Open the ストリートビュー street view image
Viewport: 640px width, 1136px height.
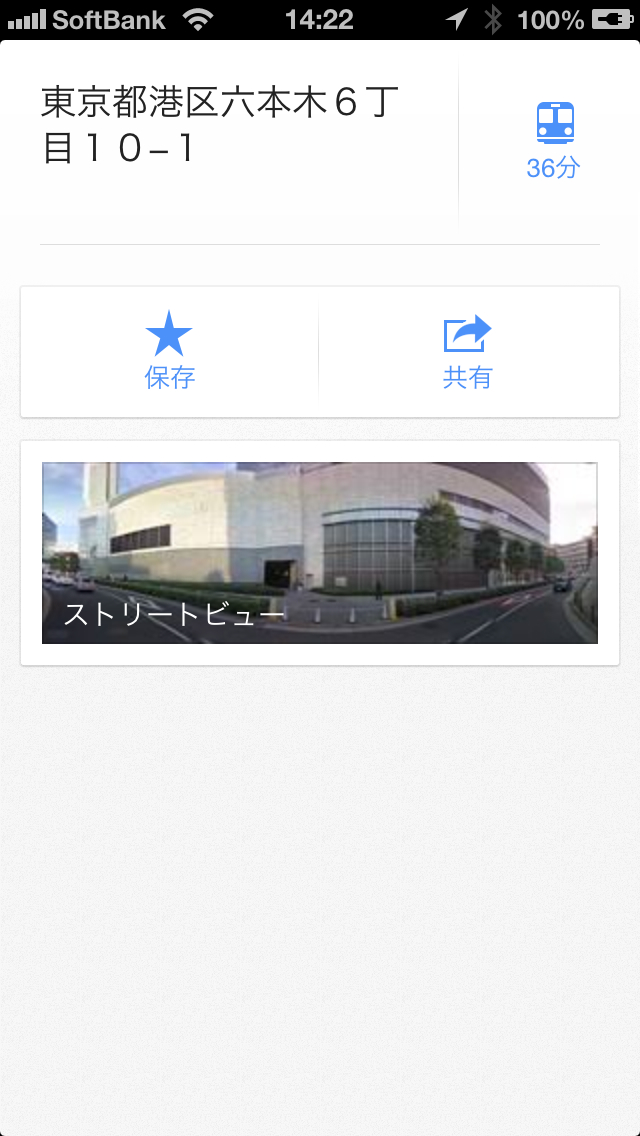point(320,552)
